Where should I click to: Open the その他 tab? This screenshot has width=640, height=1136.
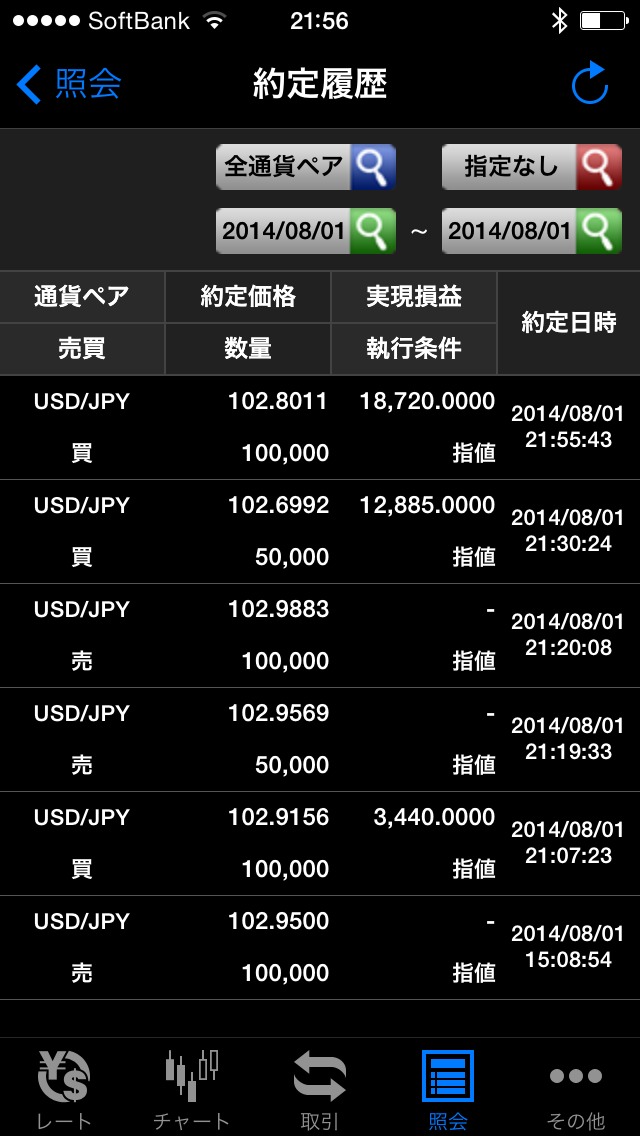click(575, 1089)
